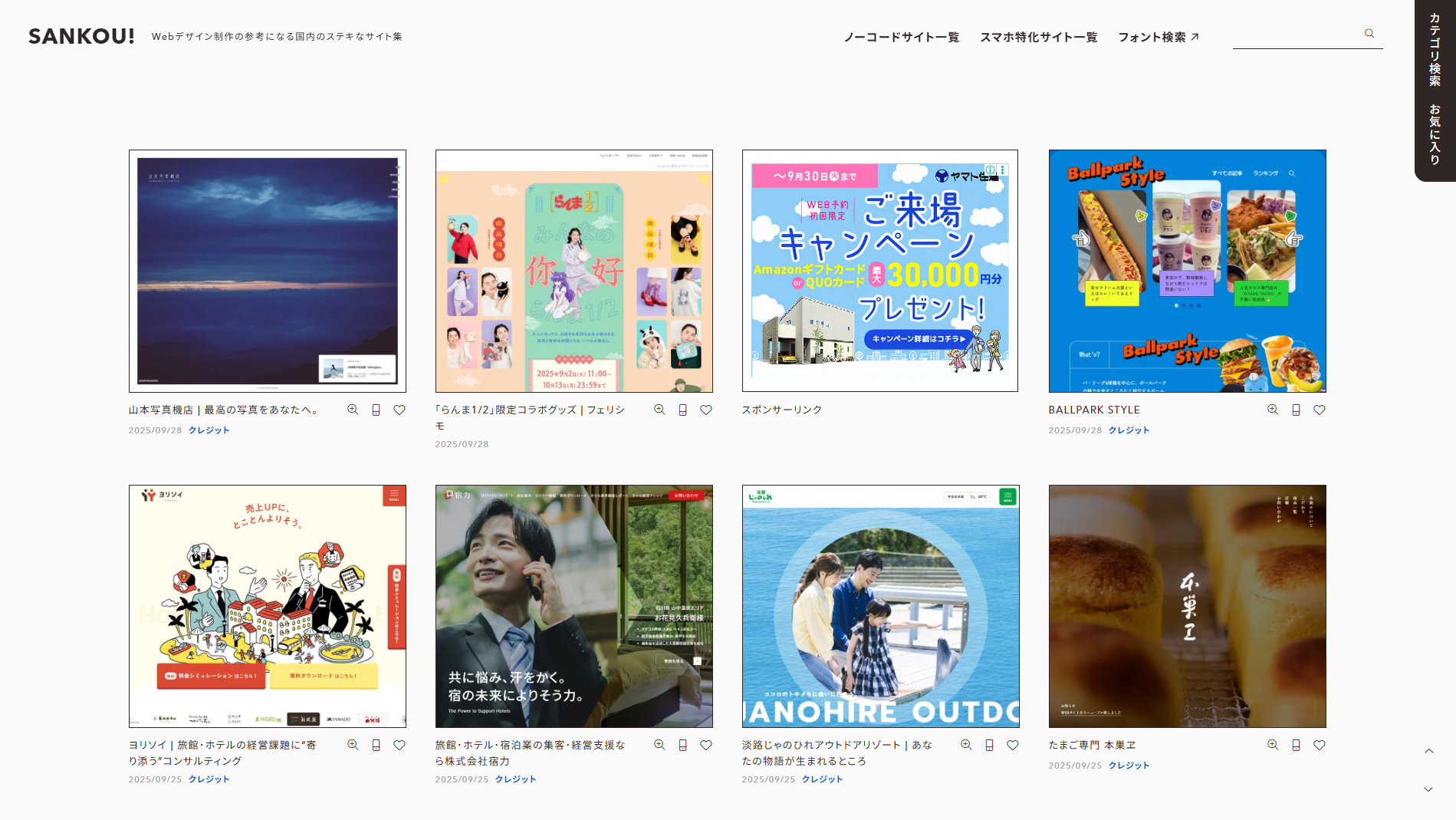
Task: Open スマホ特化サイト一覧 page
Action: click(x=1038, y=37)
